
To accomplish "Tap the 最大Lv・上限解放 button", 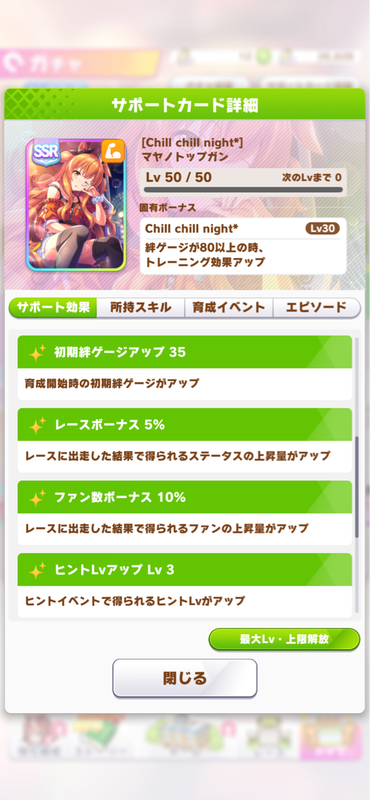I will click(x=284, y=639).
